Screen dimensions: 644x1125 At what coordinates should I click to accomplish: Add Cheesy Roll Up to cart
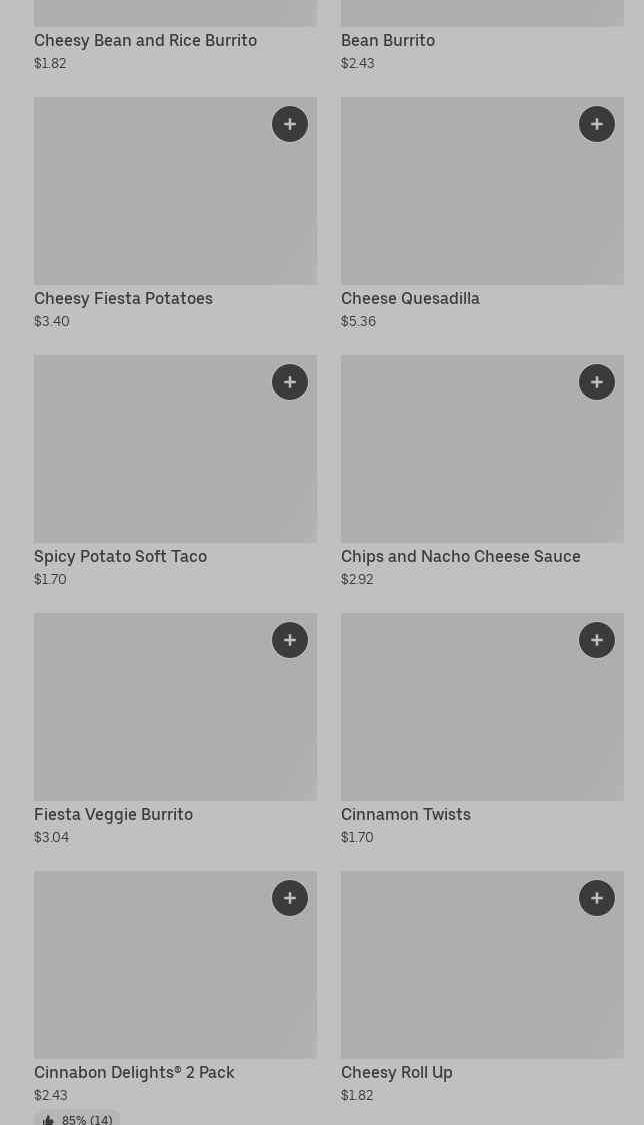(597, 898)
